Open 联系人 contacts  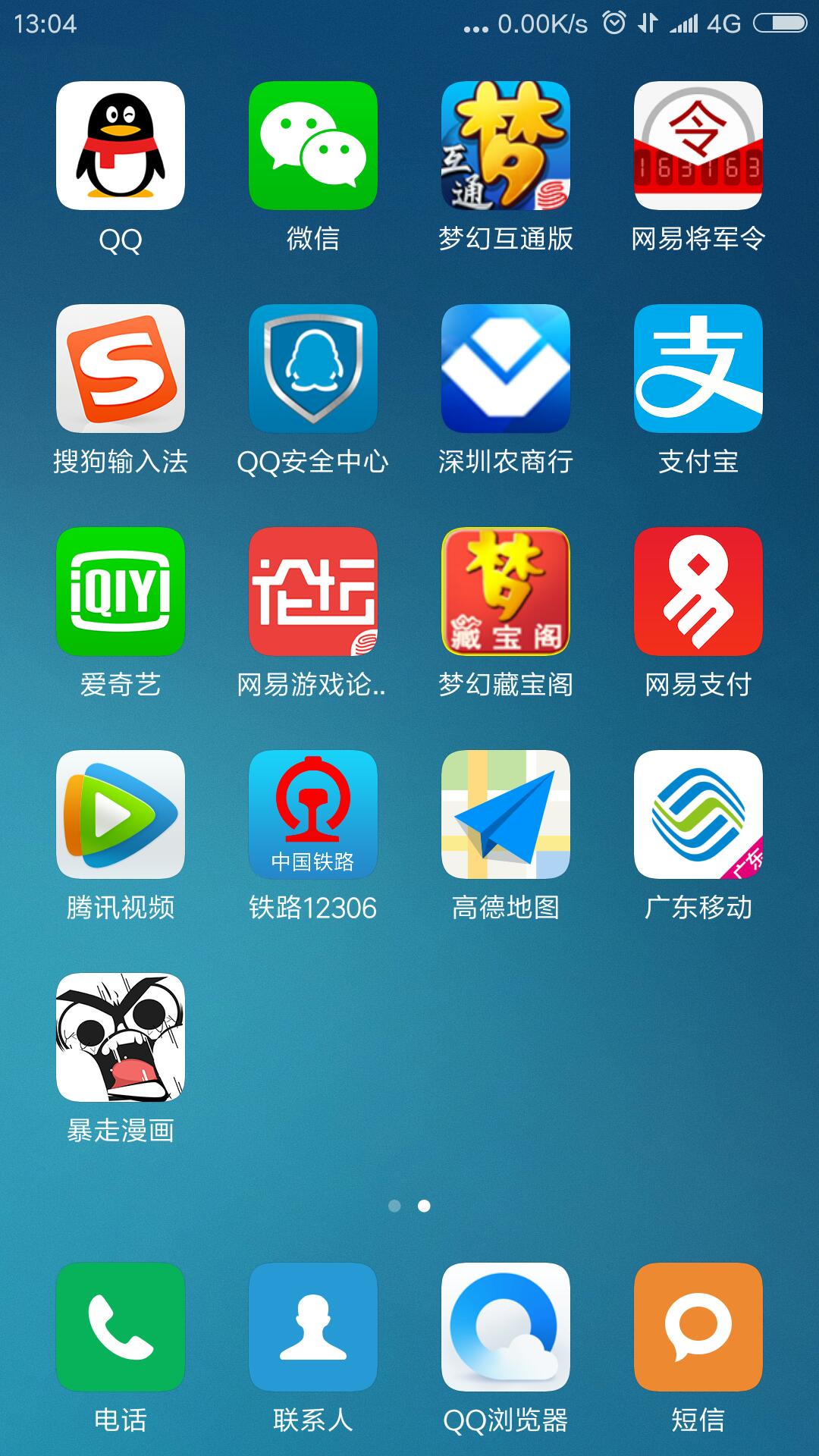point(313,1327)
